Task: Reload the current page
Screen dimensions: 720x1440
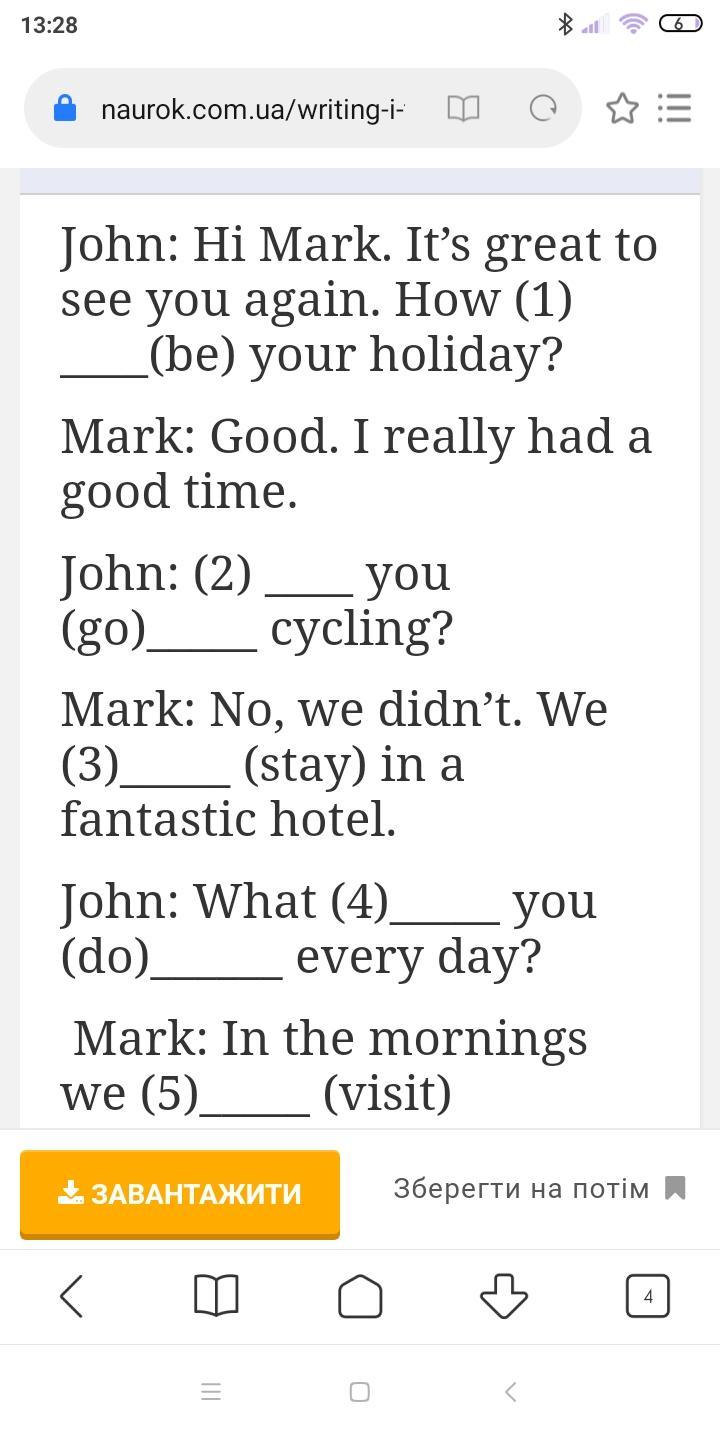Action: pos(543,108)
